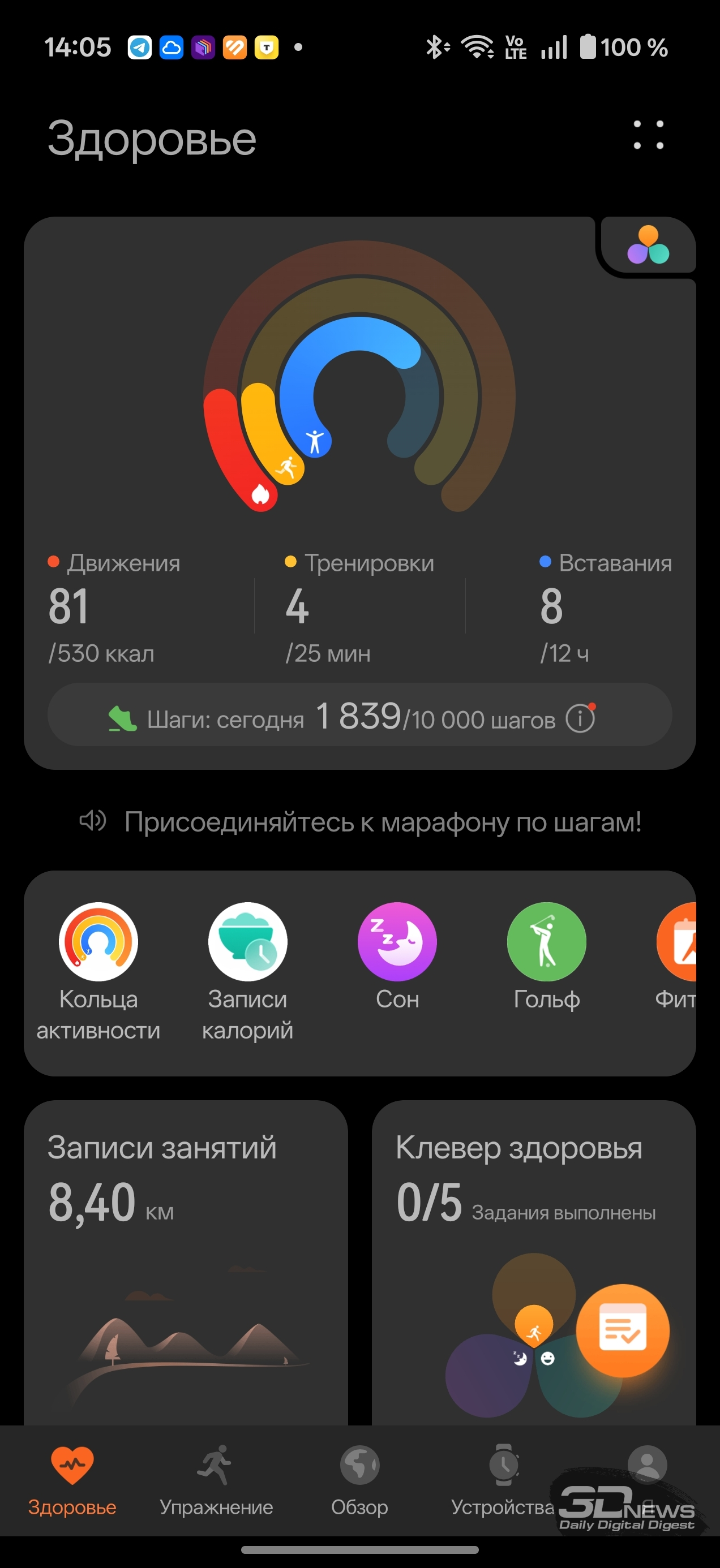Image resolution: width=720 pixels, height=1568 pixels.
Task: Tap the orange checklist floating button
Action: [622, 1330]
